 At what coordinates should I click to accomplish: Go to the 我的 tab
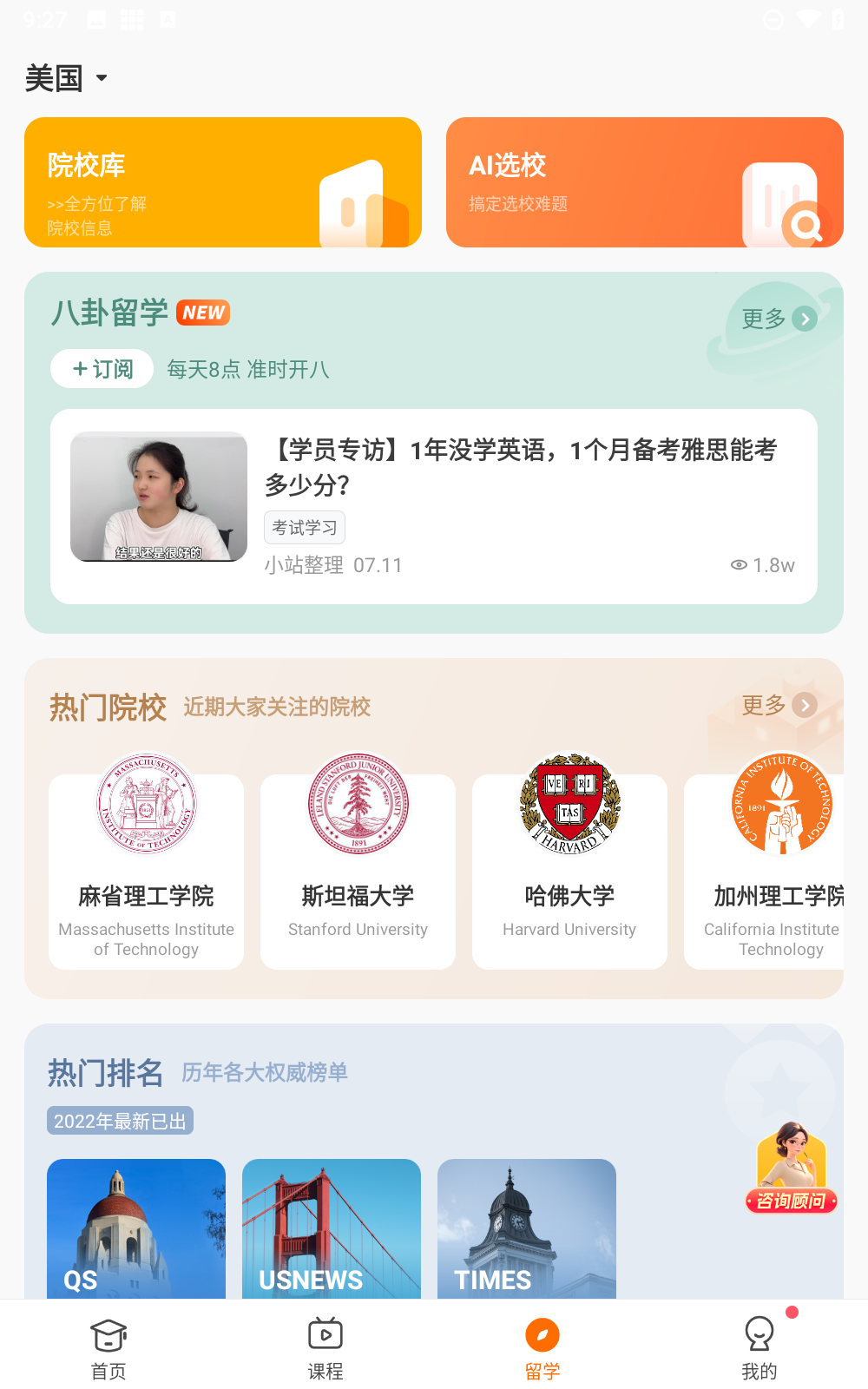759,1348
